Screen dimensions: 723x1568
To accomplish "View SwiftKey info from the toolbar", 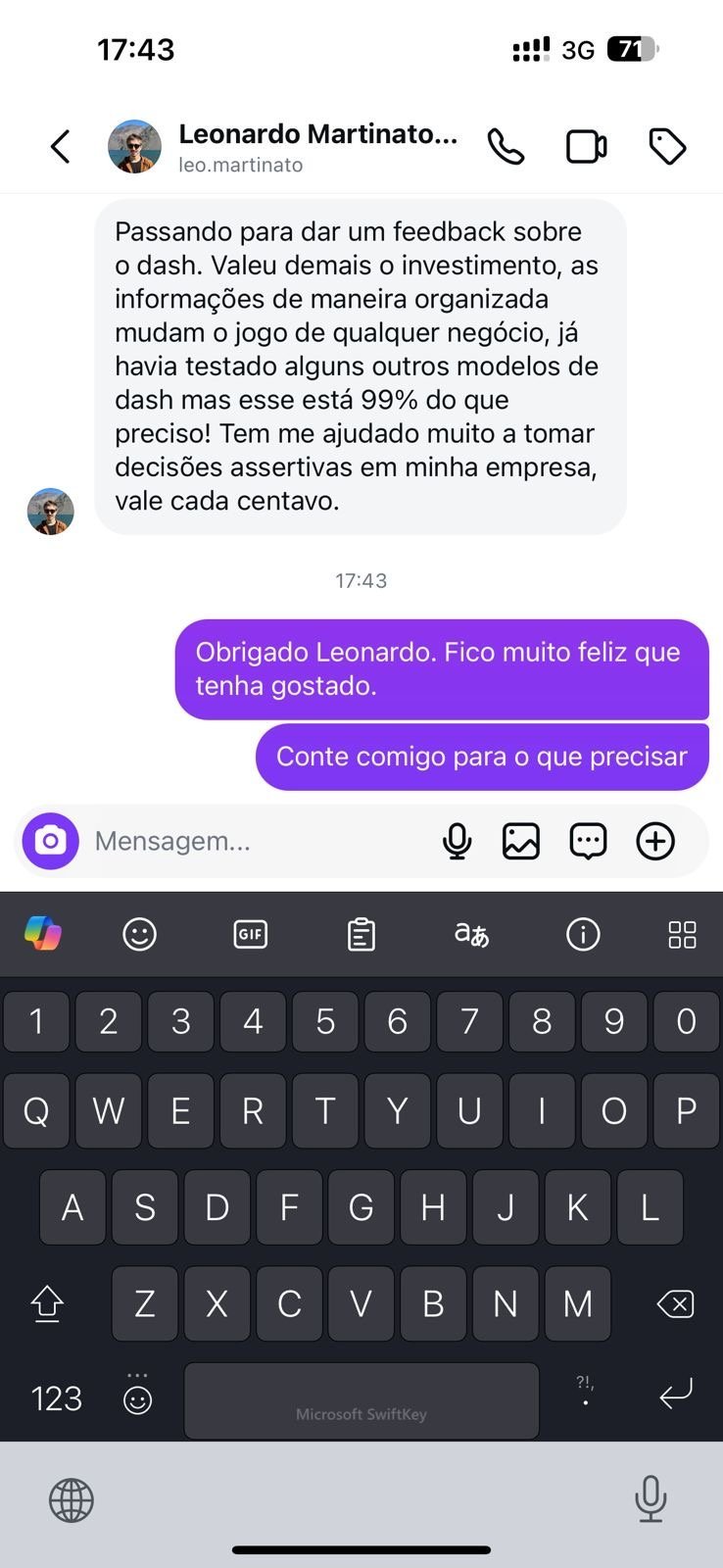I will click(x=583, y=934).
